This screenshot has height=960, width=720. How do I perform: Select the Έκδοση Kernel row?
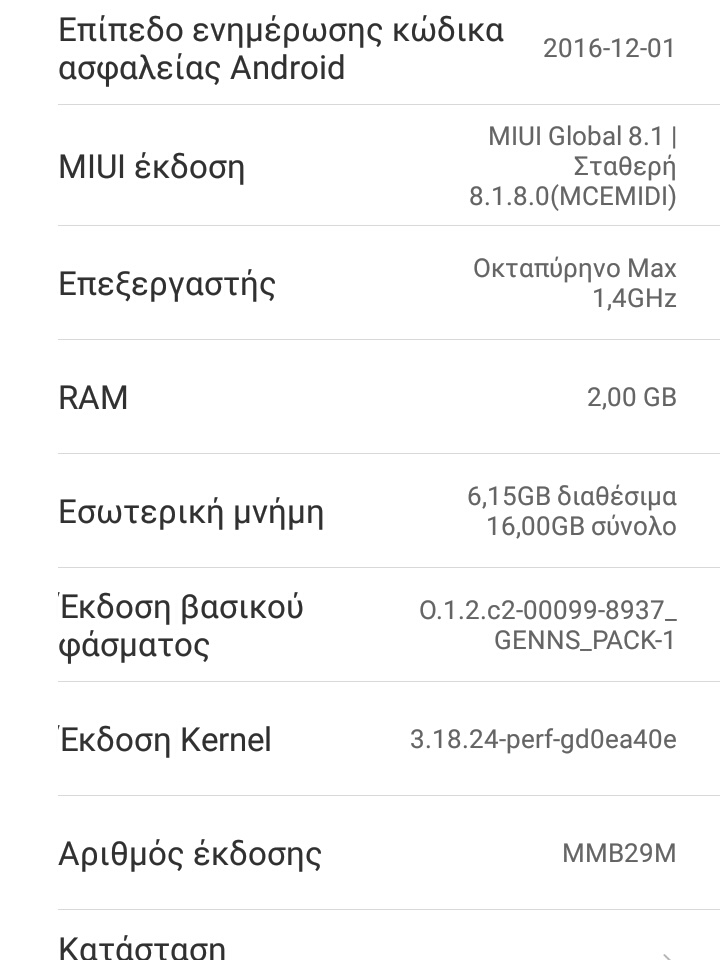click(x=360, y=740)
